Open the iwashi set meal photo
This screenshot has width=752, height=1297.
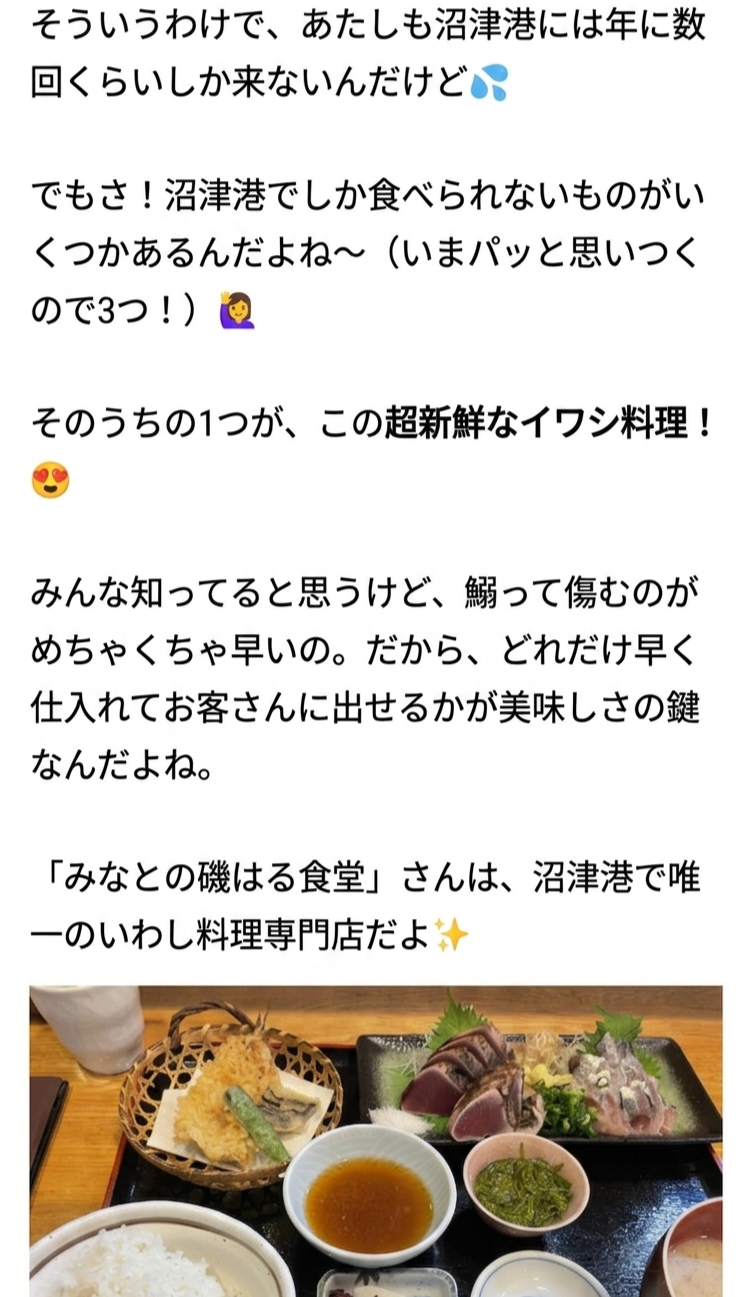(376, 1140)
